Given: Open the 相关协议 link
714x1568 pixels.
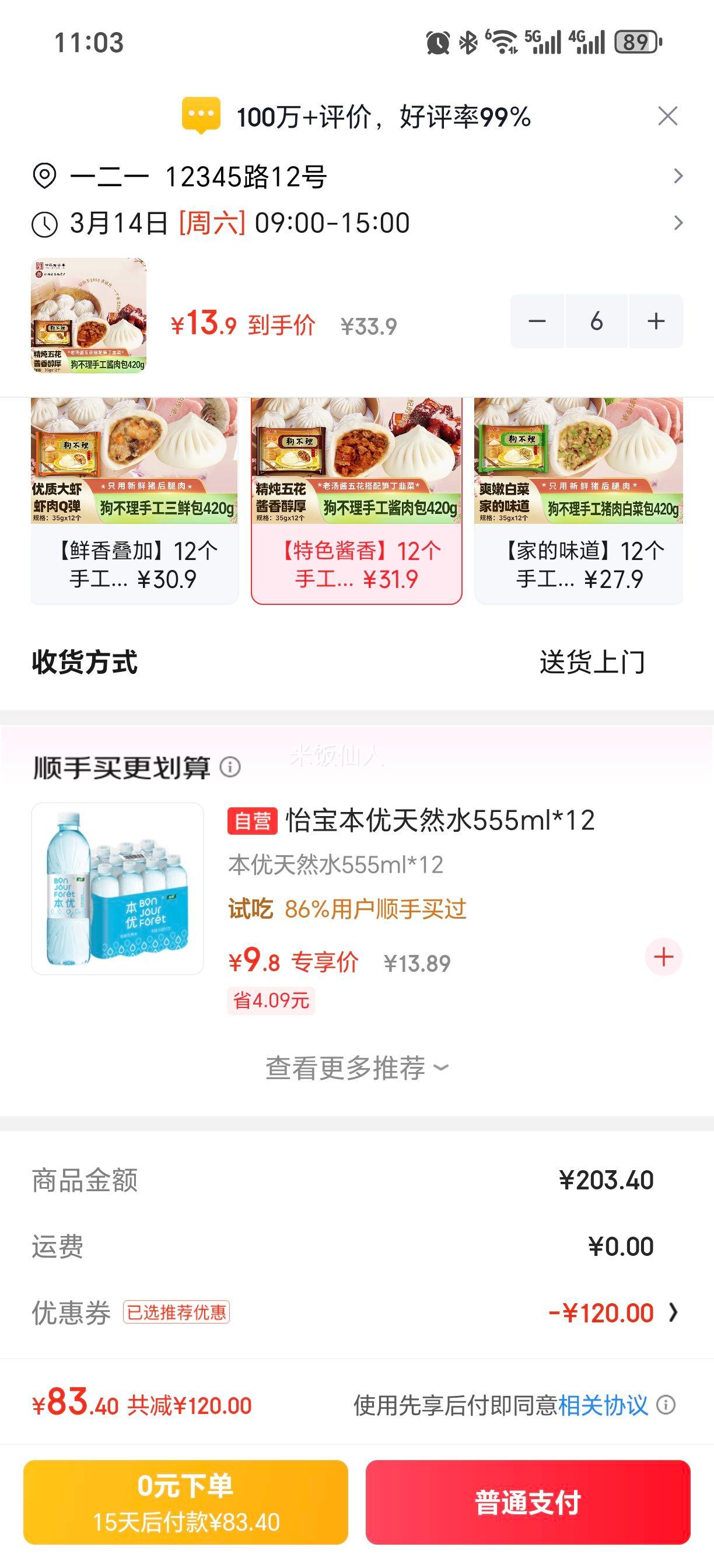Looking at the screenshot, I should coord(603,1405).
